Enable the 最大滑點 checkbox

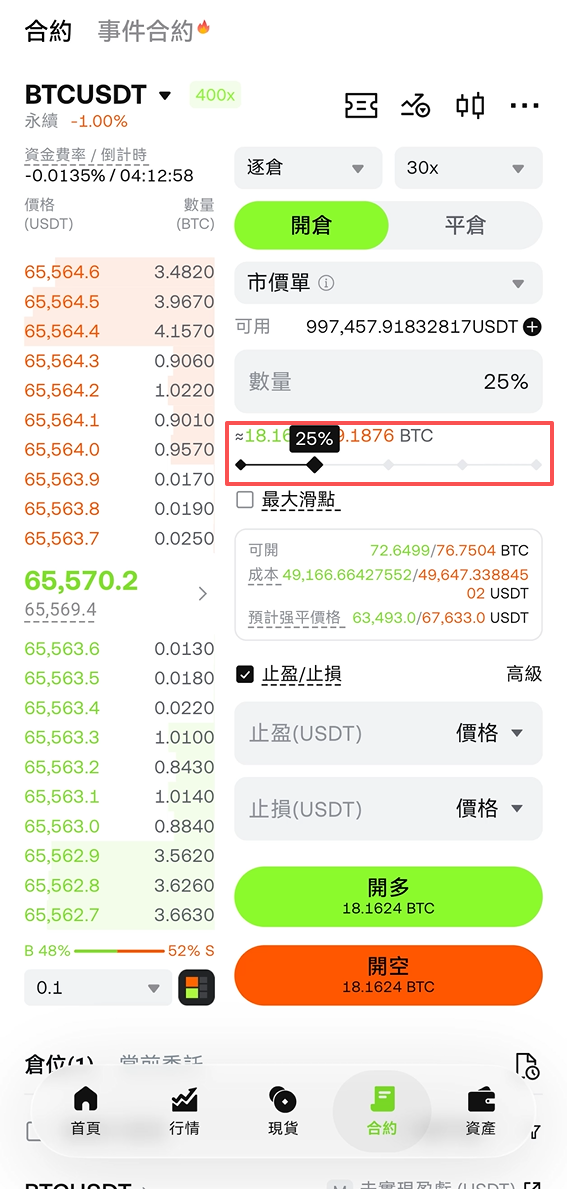[245, 500]
